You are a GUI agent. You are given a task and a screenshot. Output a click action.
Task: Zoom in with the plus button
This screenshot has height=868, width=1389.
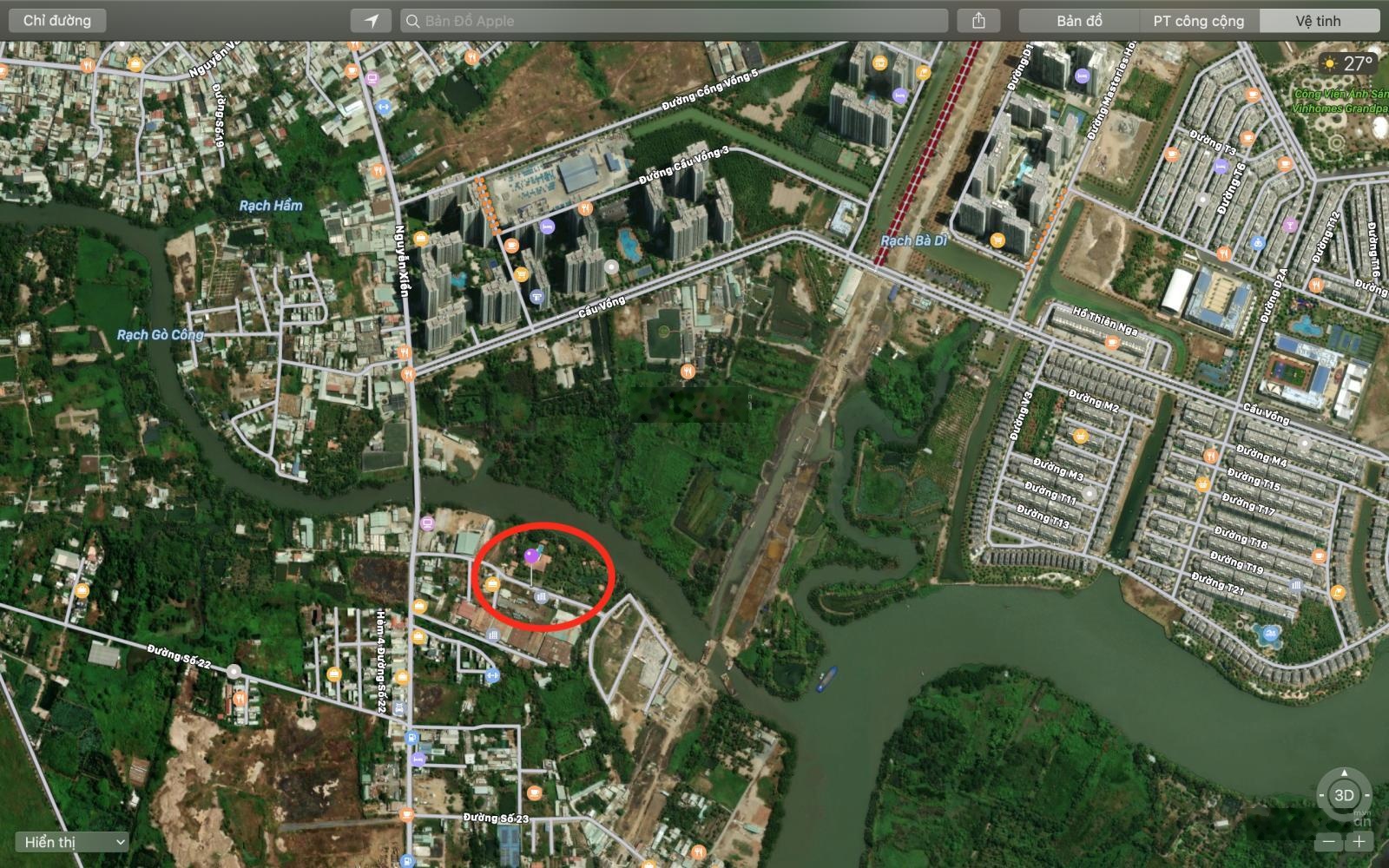point(1359,841)
